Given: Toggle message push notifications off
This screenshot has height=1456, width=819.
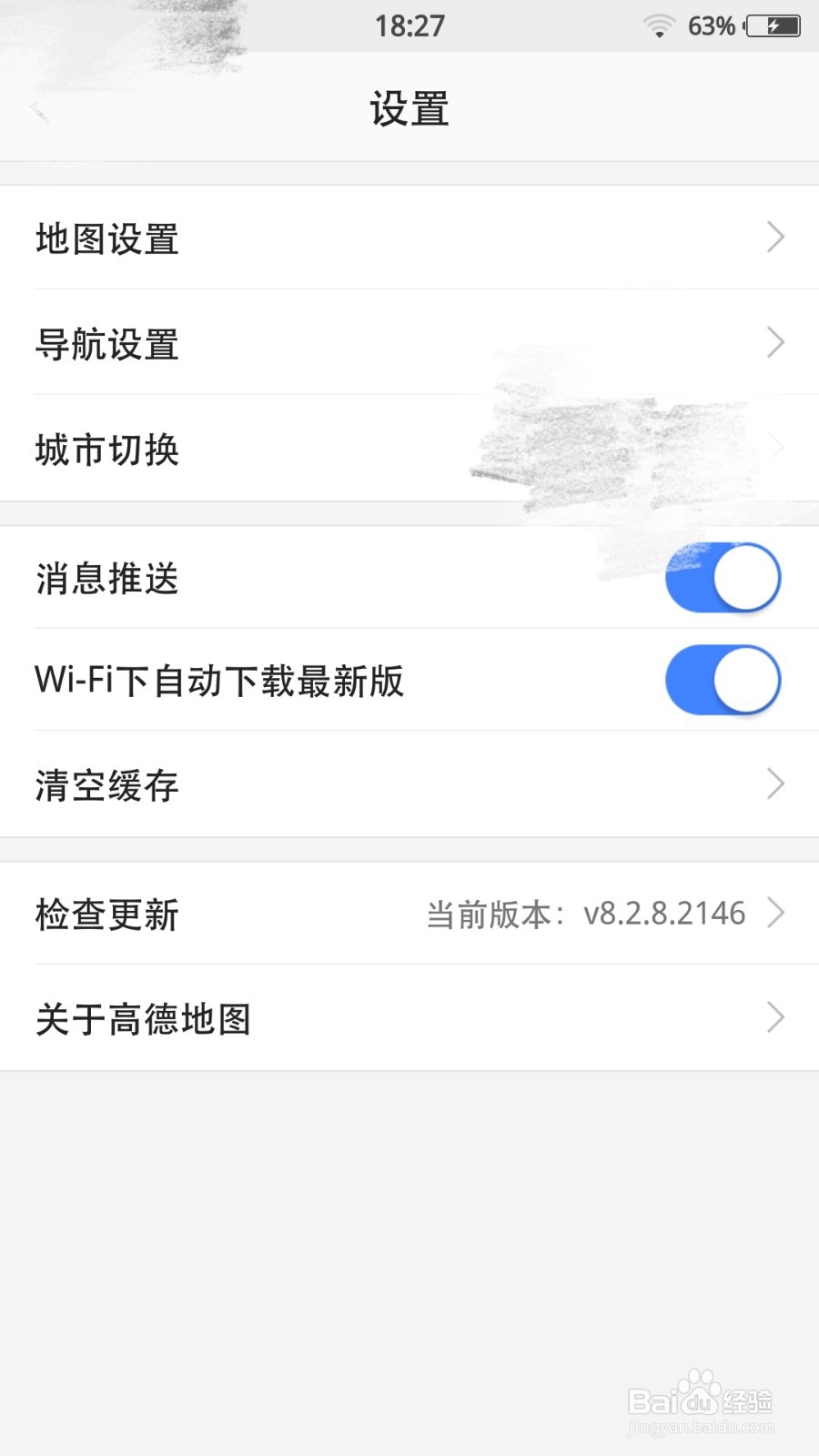Looking at the screenshot, I should [x=722, y=577].
